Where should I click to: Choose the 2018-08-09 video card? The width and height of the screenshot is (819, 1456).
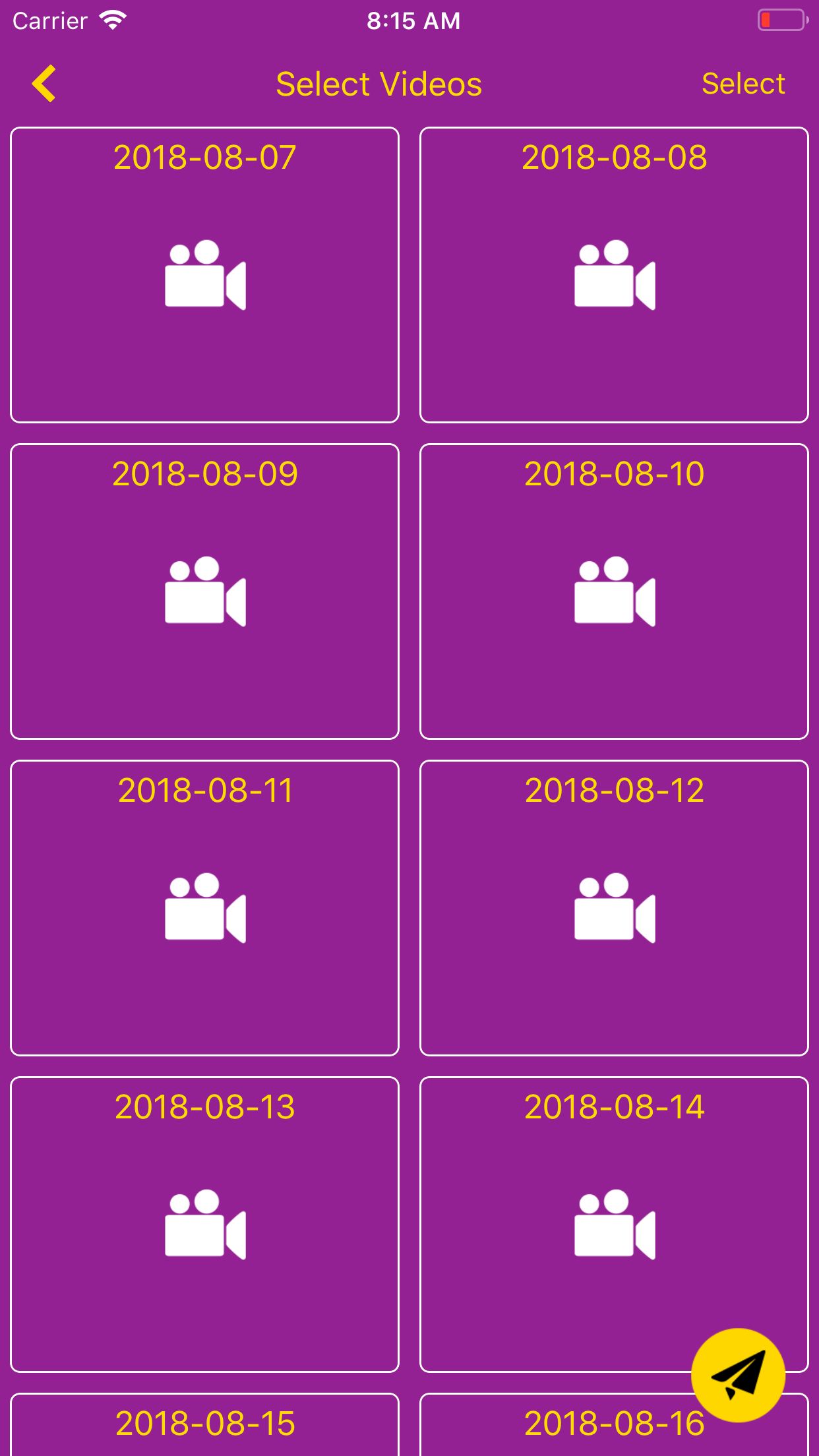204,591
